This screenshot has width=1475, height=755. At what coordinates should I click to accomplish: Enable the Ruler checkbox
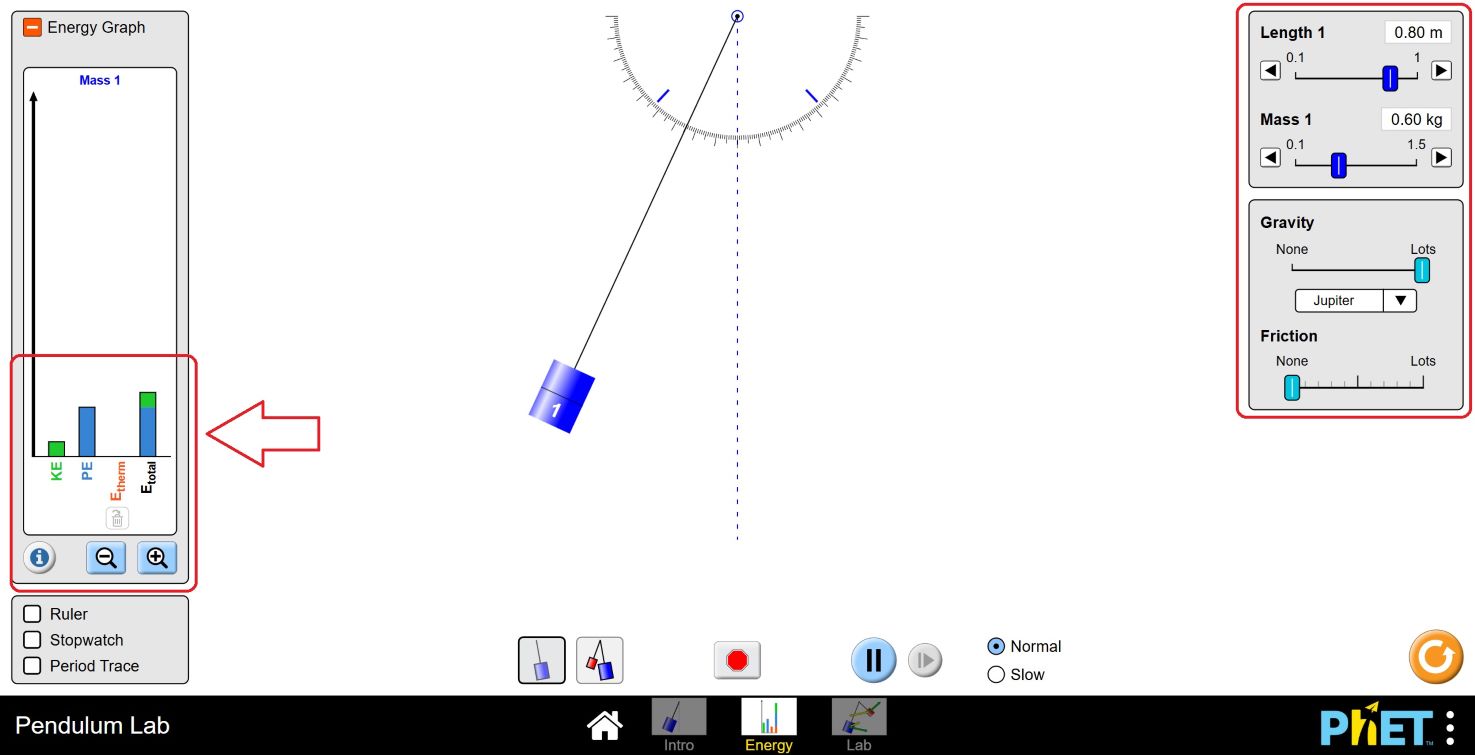[x=32, y=614]
